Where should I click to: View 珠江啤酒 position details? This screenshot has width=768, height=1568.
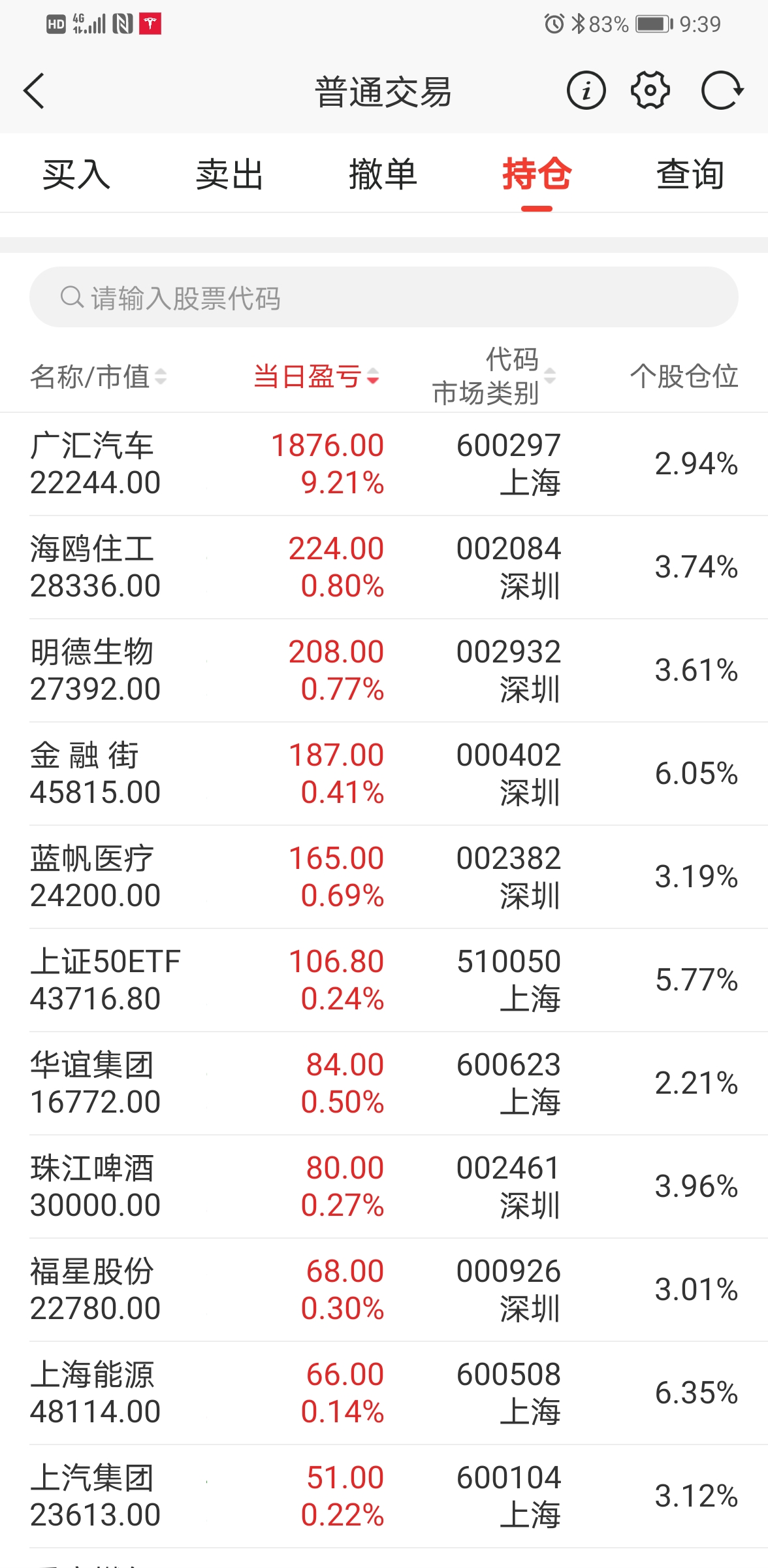pyautogui.click(x=384, y=1186)
